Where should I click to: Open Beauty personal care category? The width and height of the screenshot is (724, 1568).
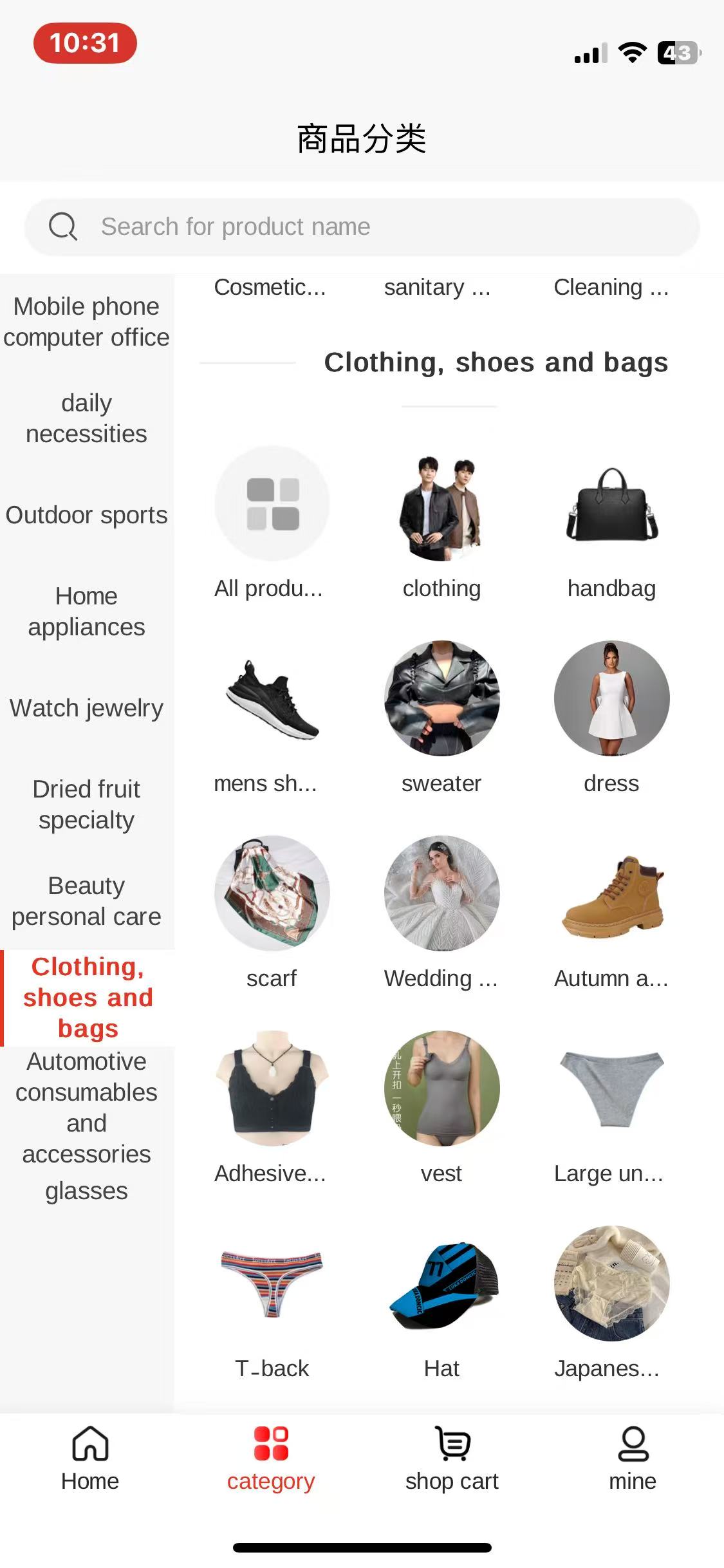pos(86,901)
